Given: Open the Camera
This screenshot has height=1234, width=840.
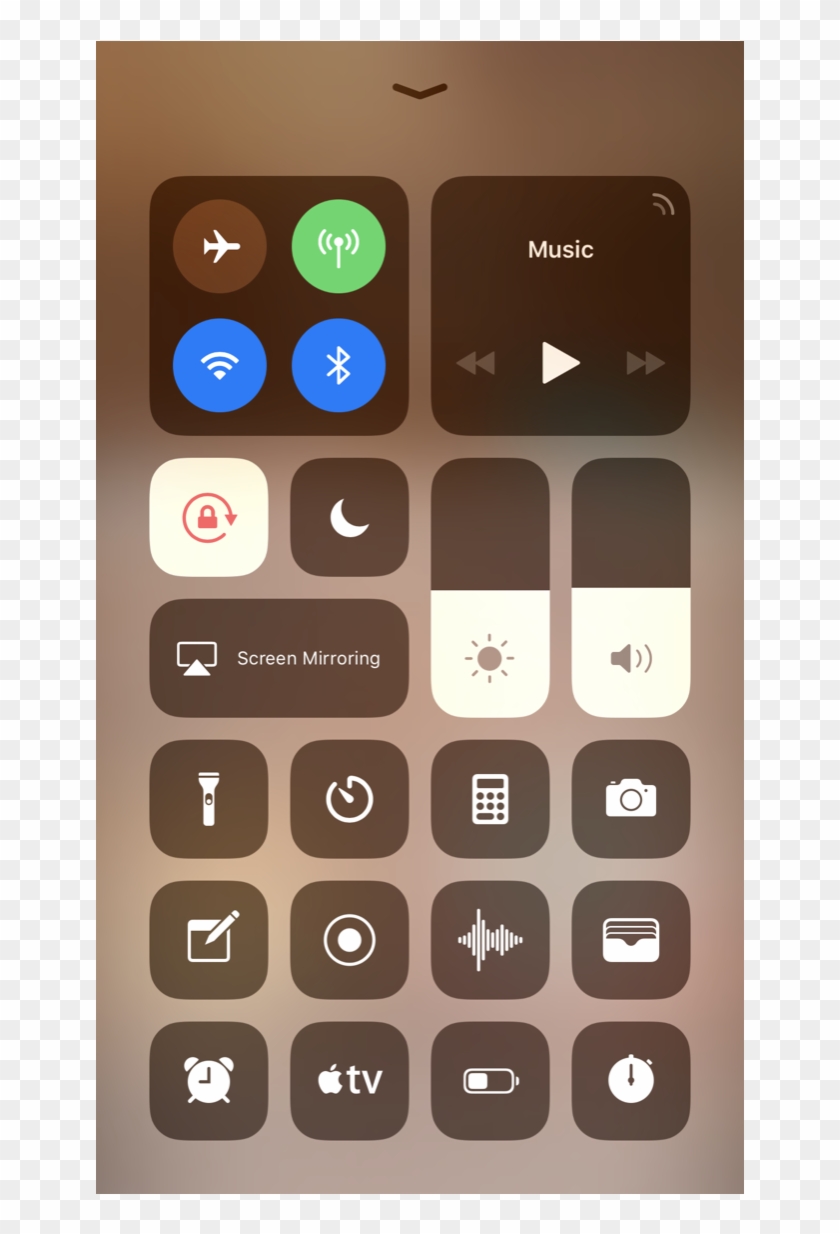Looking at the screenshot, I should pos(631,799).
